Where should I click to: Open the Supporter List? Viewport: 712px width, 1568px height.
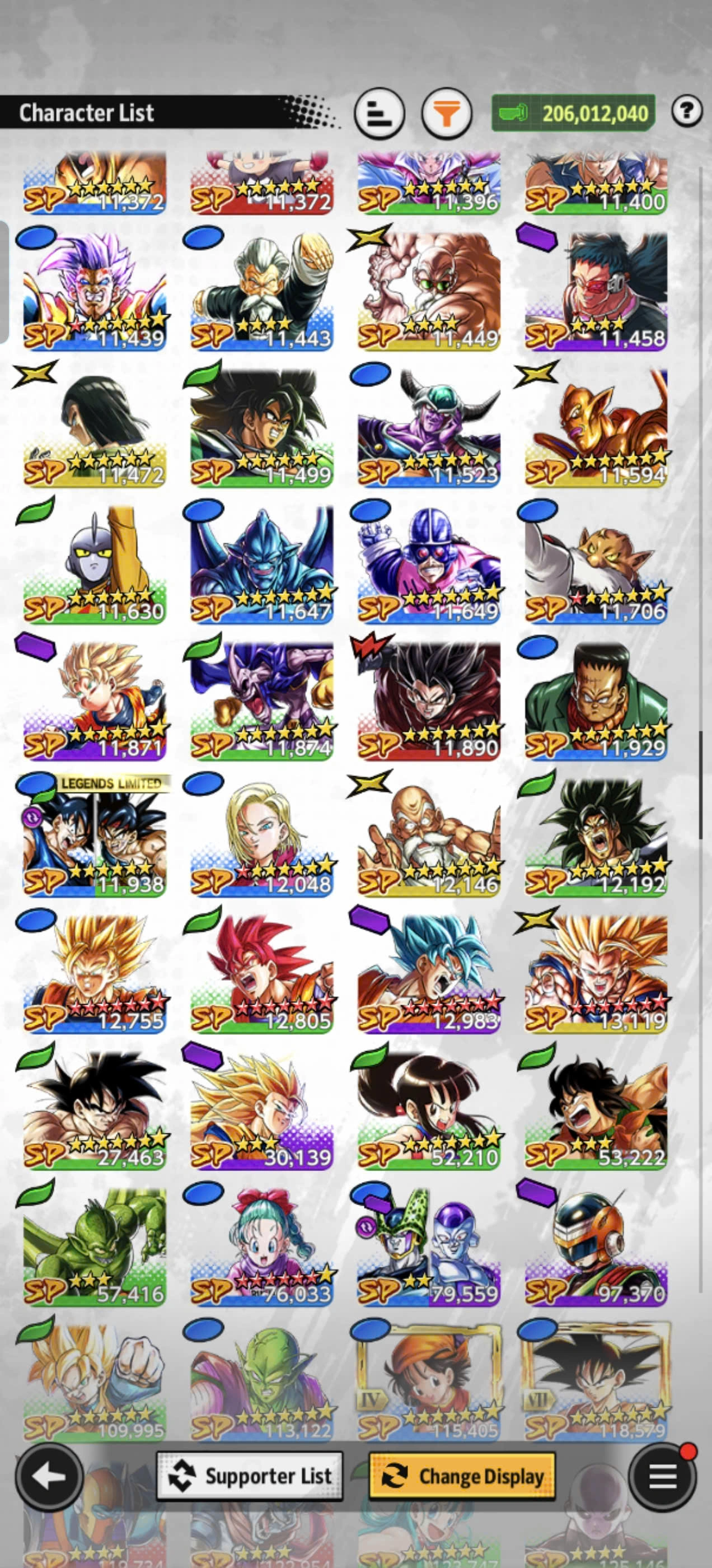point(250,1476)
